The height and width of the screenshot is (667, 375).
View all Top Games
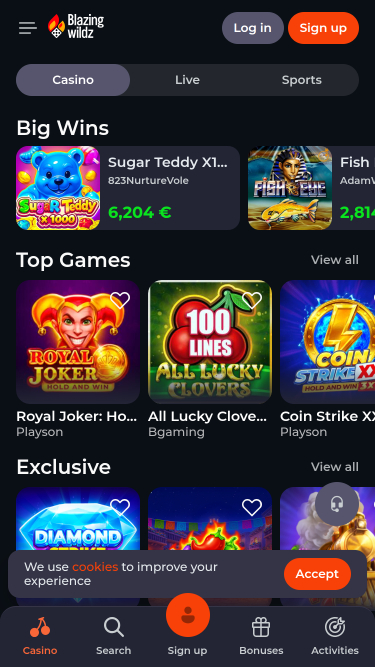click(x=335, y=260)
